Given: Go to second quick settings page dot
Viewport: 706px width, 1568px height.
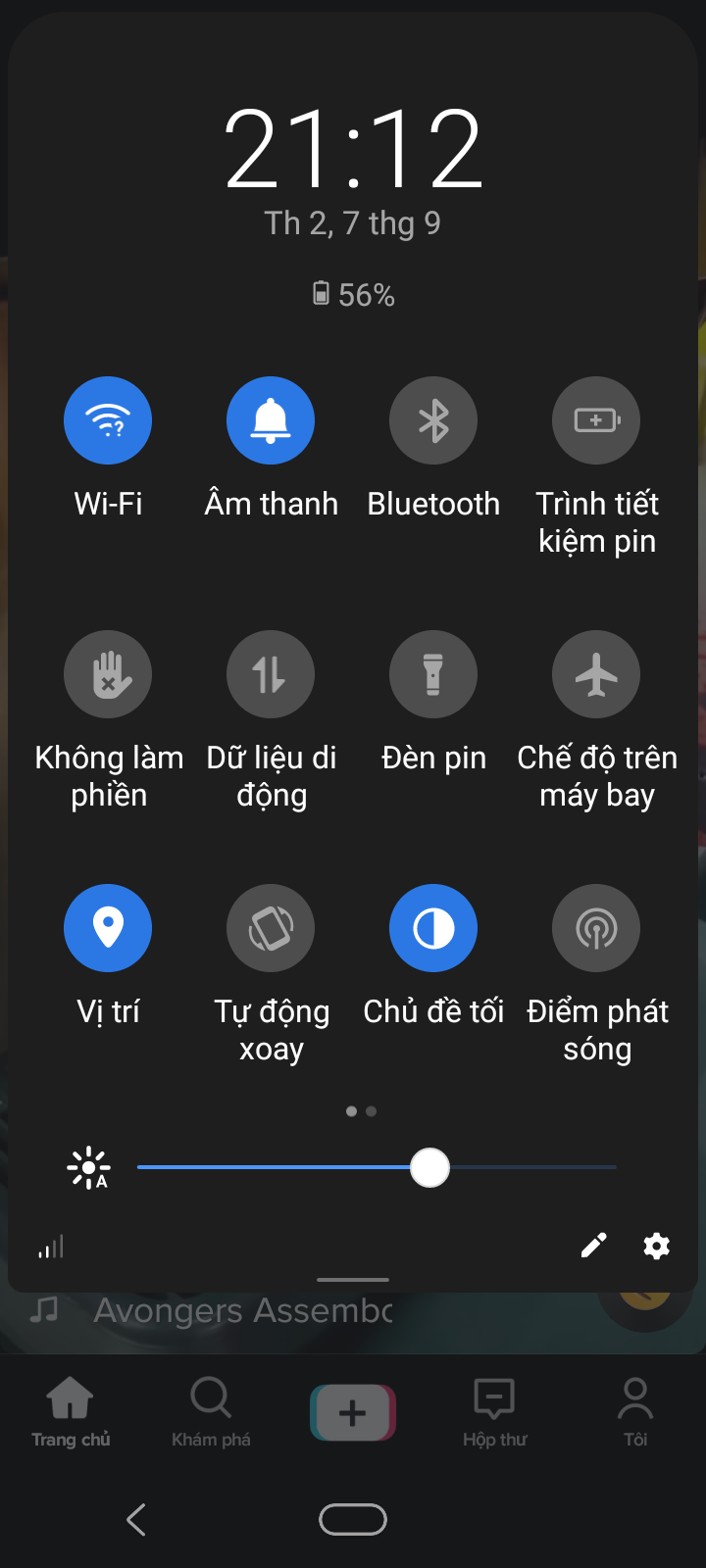Looking at the screenshot, I should click(371, 1111).
